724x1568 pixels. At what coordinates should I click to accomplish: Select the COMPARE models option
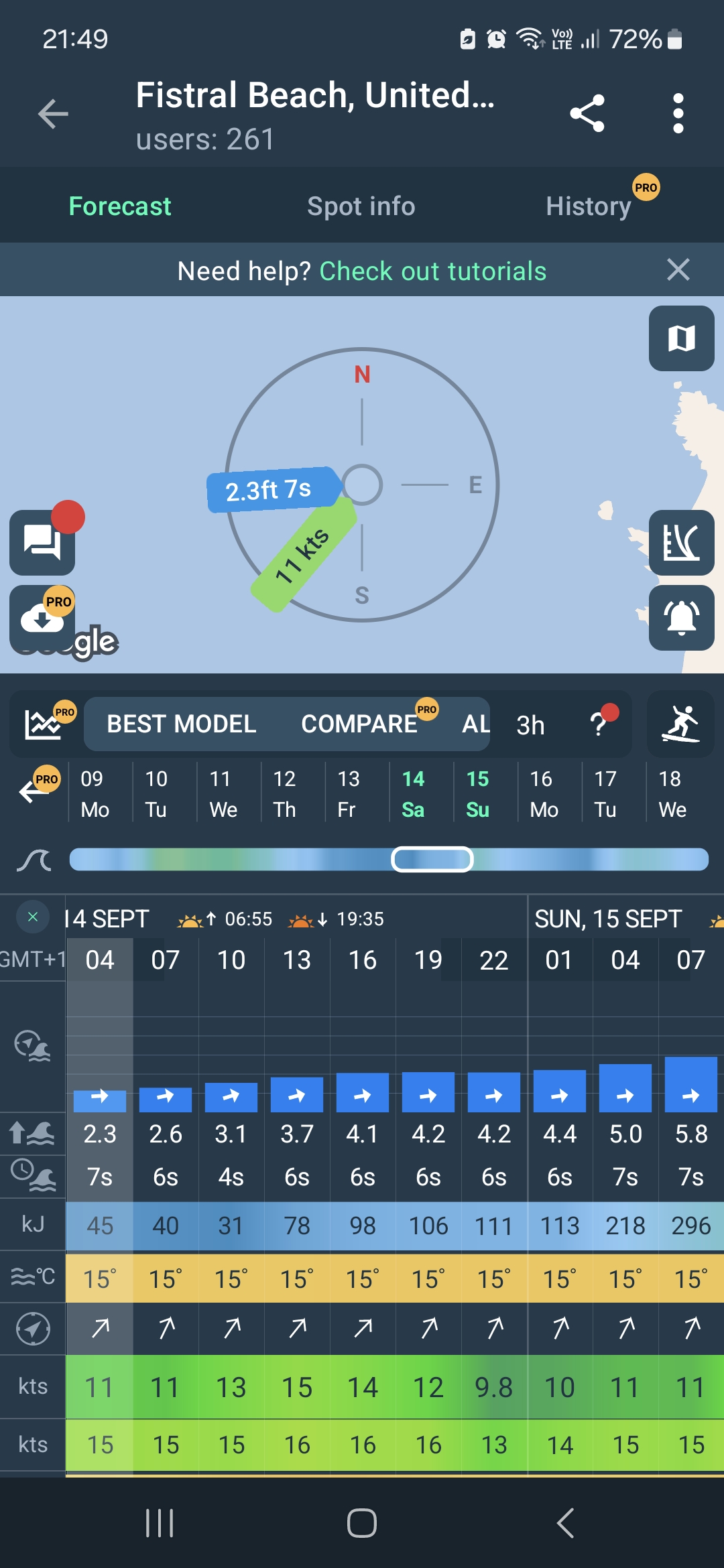359,724
